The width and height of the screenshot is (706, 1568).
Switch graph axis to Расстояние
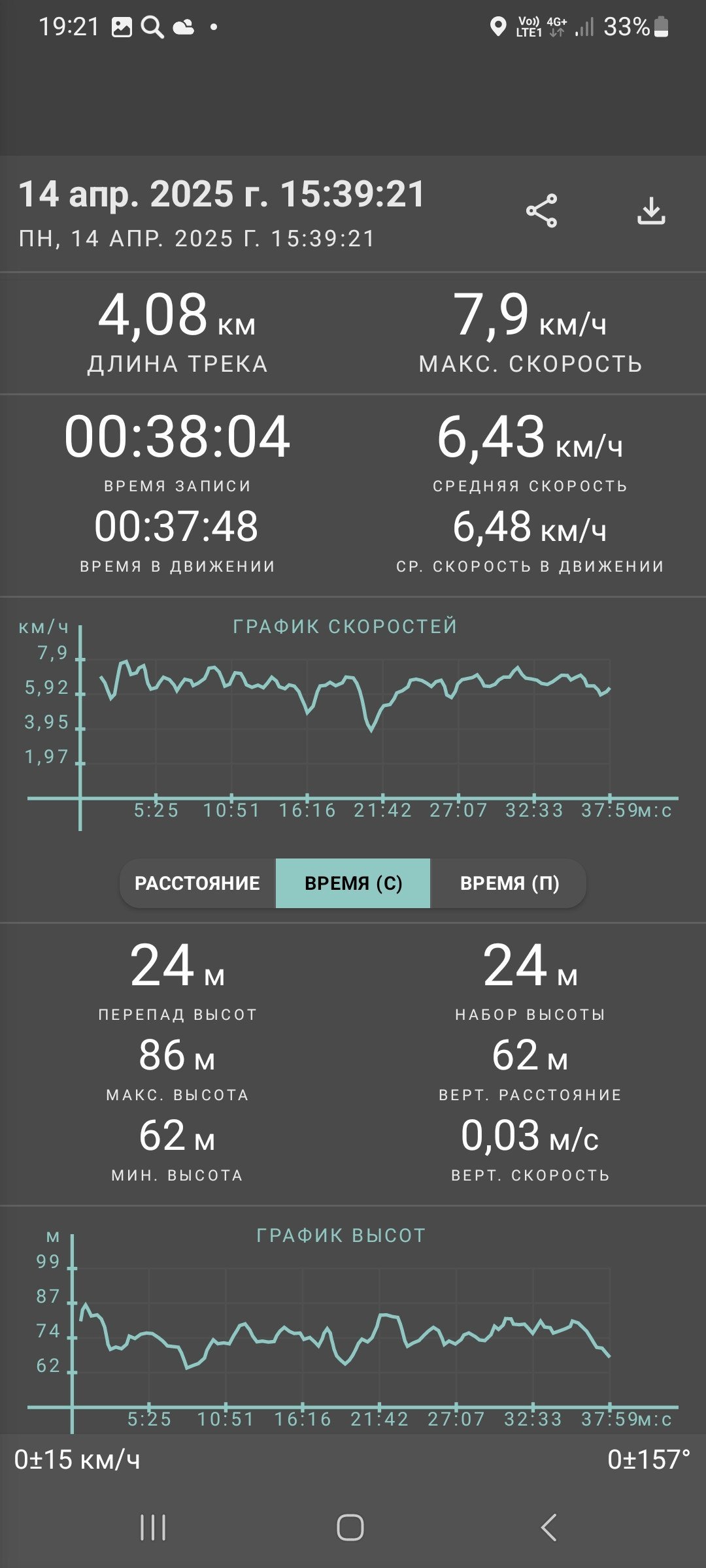pos(197,883)
